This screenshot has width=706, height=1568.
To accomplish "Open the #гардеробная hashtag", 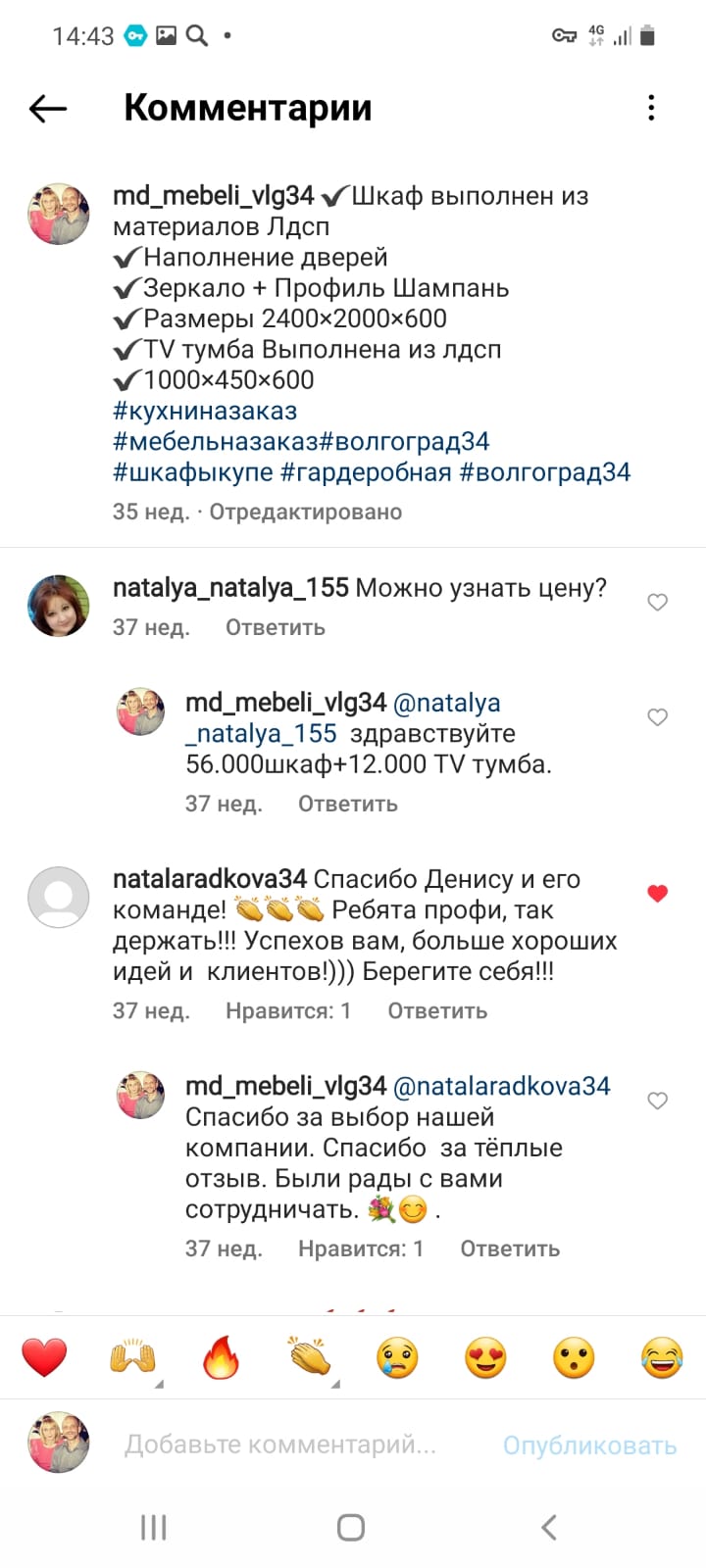I will tap(366, 472).
